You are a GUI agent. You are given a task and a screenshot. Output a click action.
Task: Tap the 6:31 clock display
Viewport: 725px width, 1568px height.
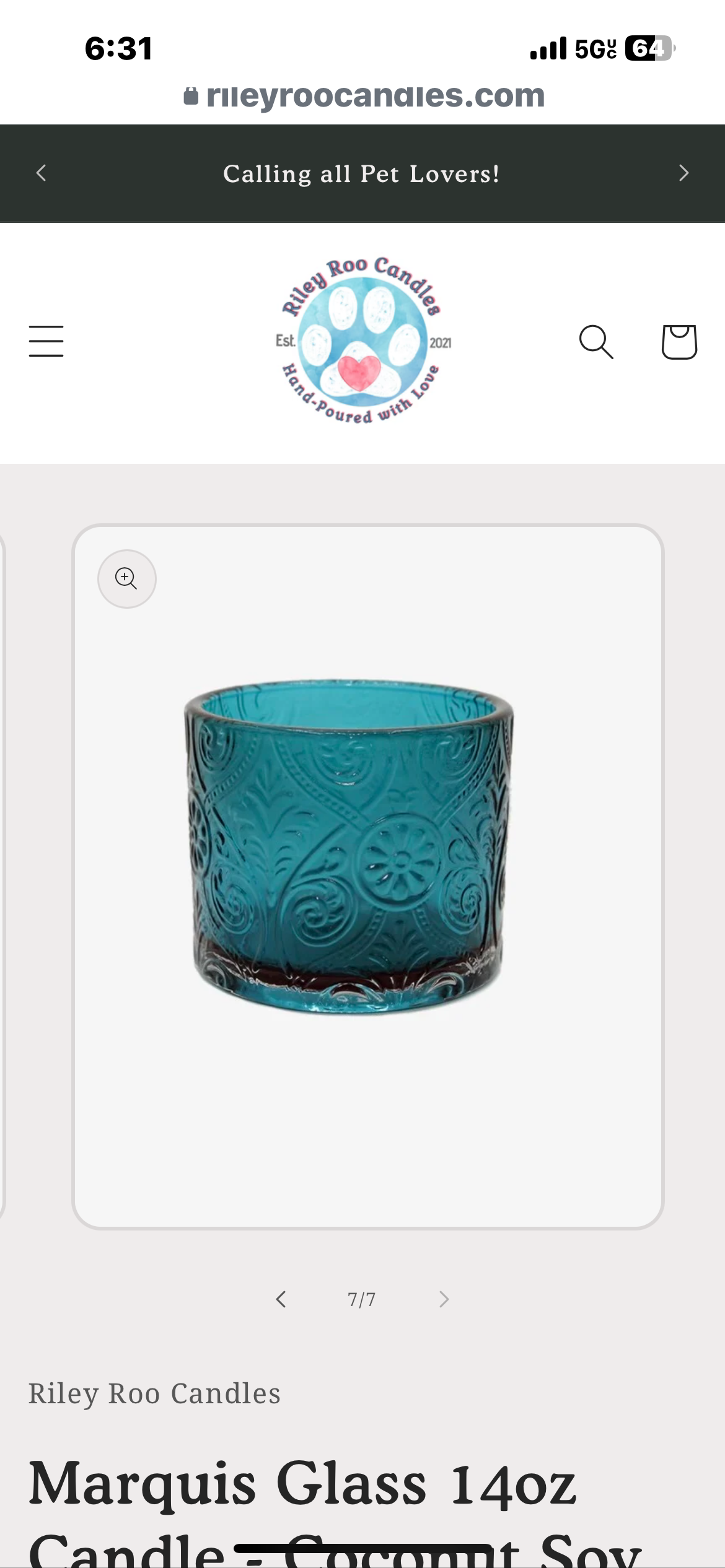point(119,48)
